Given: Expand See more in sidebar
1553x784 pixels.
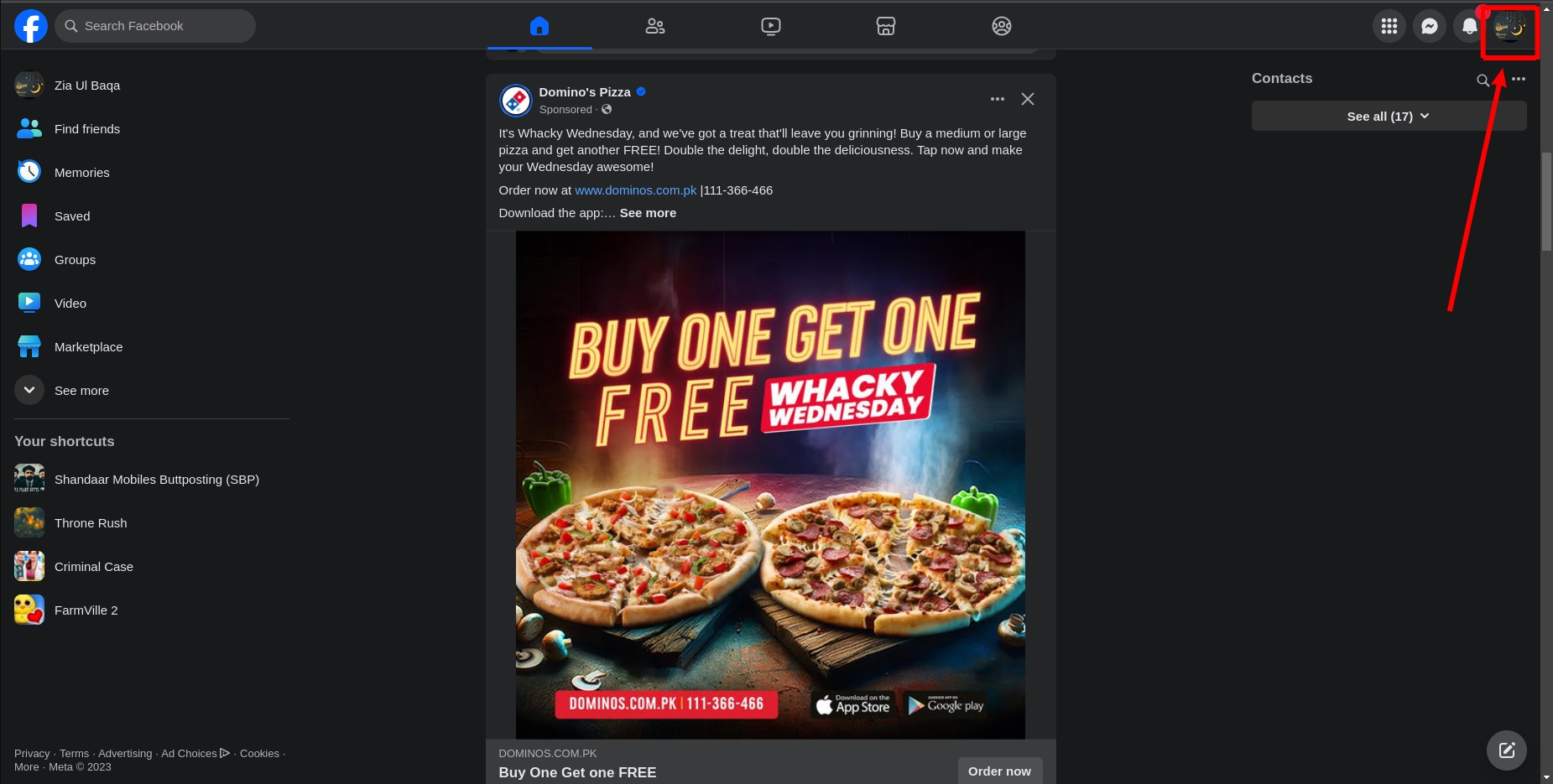Looking at the screenshot, I should pos(81,391).
